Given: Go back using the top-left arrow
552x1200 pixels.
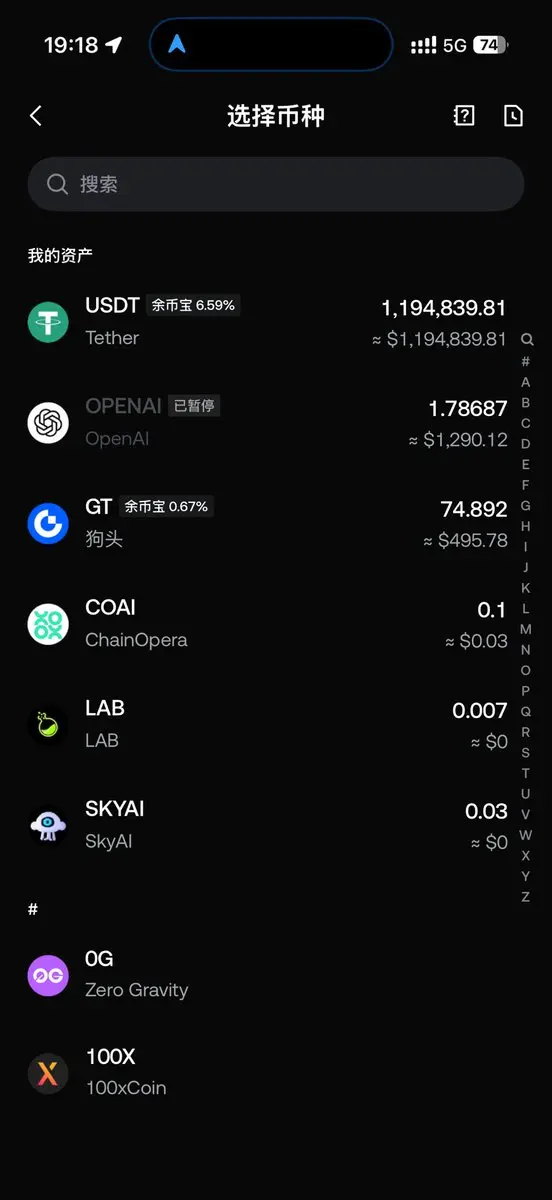Looking at the screenshot, I should [36, 116].
